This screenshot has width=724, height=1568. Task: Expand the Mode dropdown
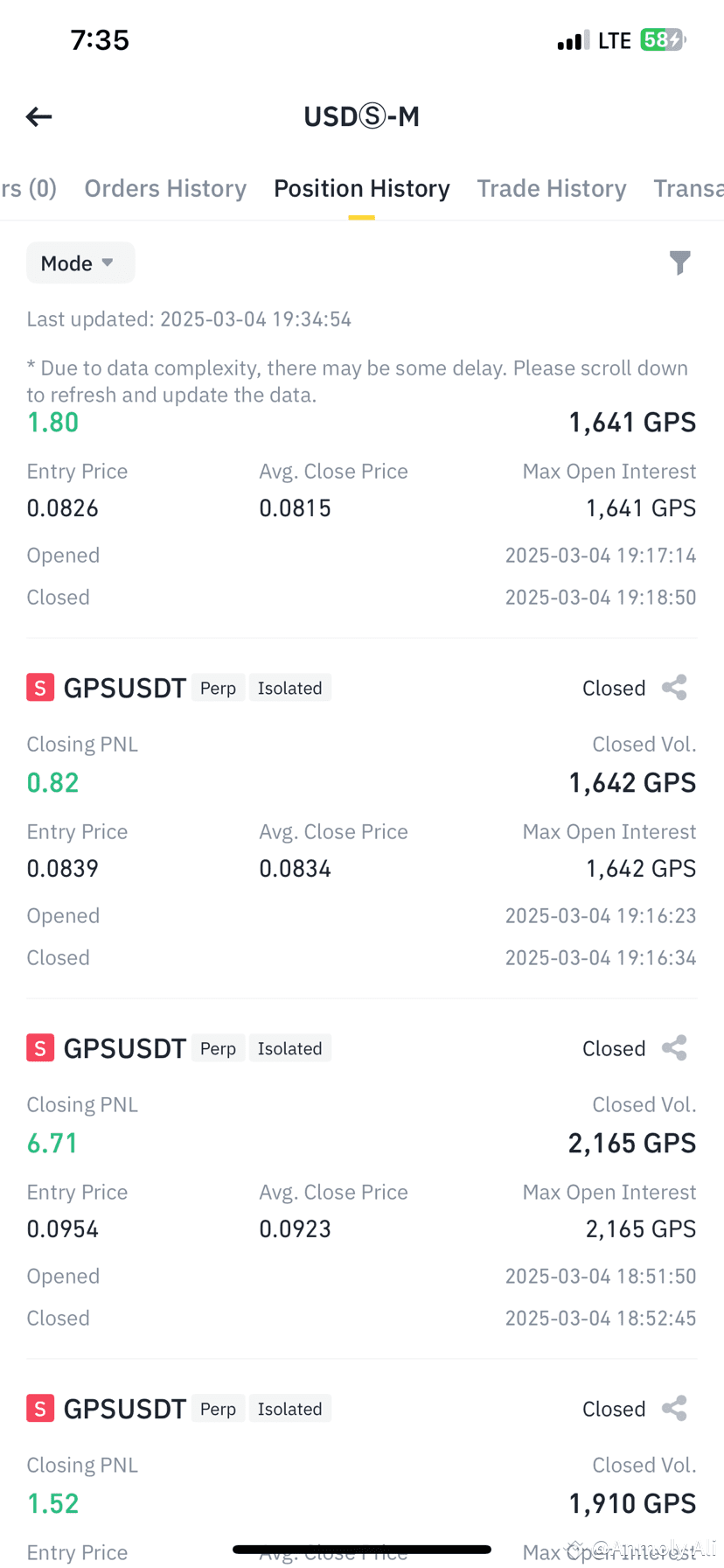80,262
